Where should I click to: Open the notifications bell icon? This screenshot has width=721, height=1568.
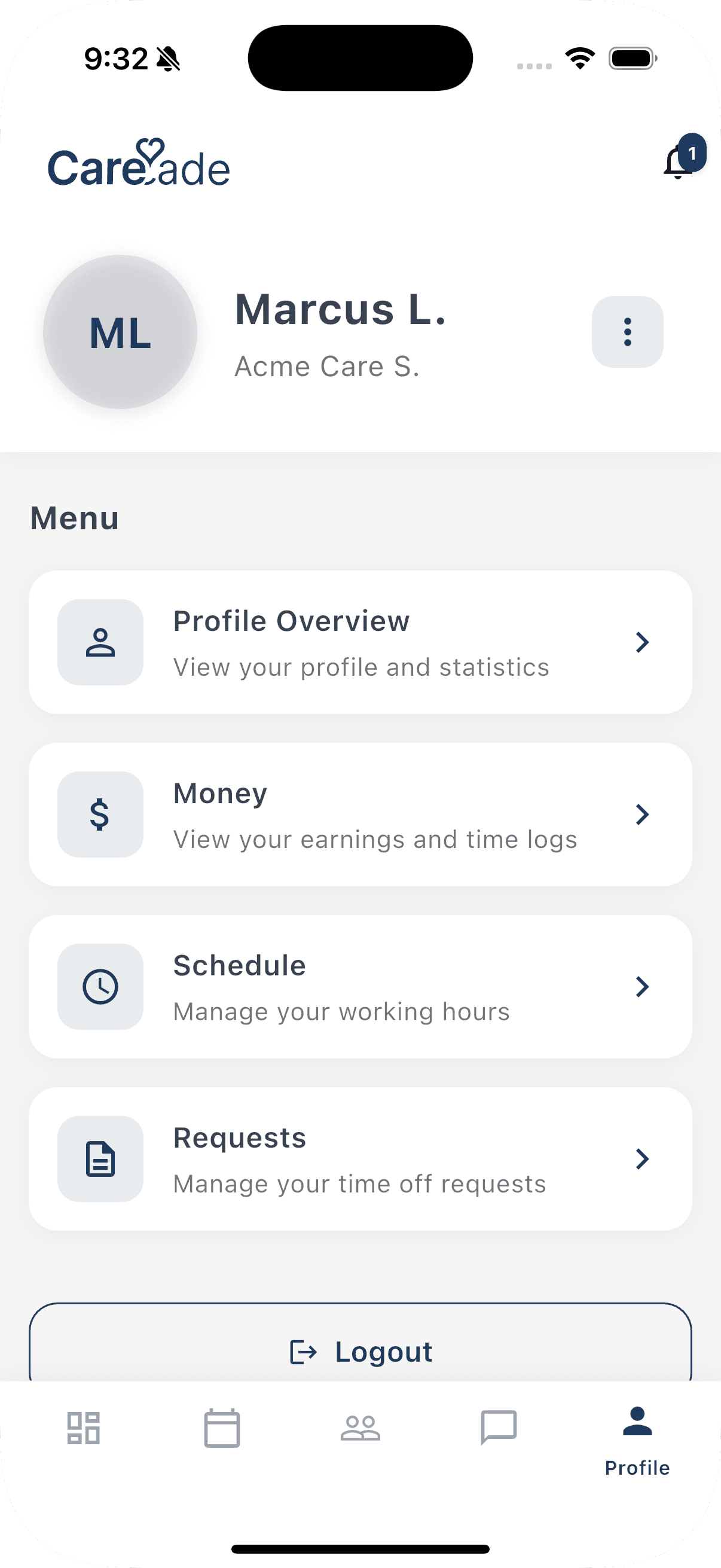pyautogui.click(x=677, y=166)
